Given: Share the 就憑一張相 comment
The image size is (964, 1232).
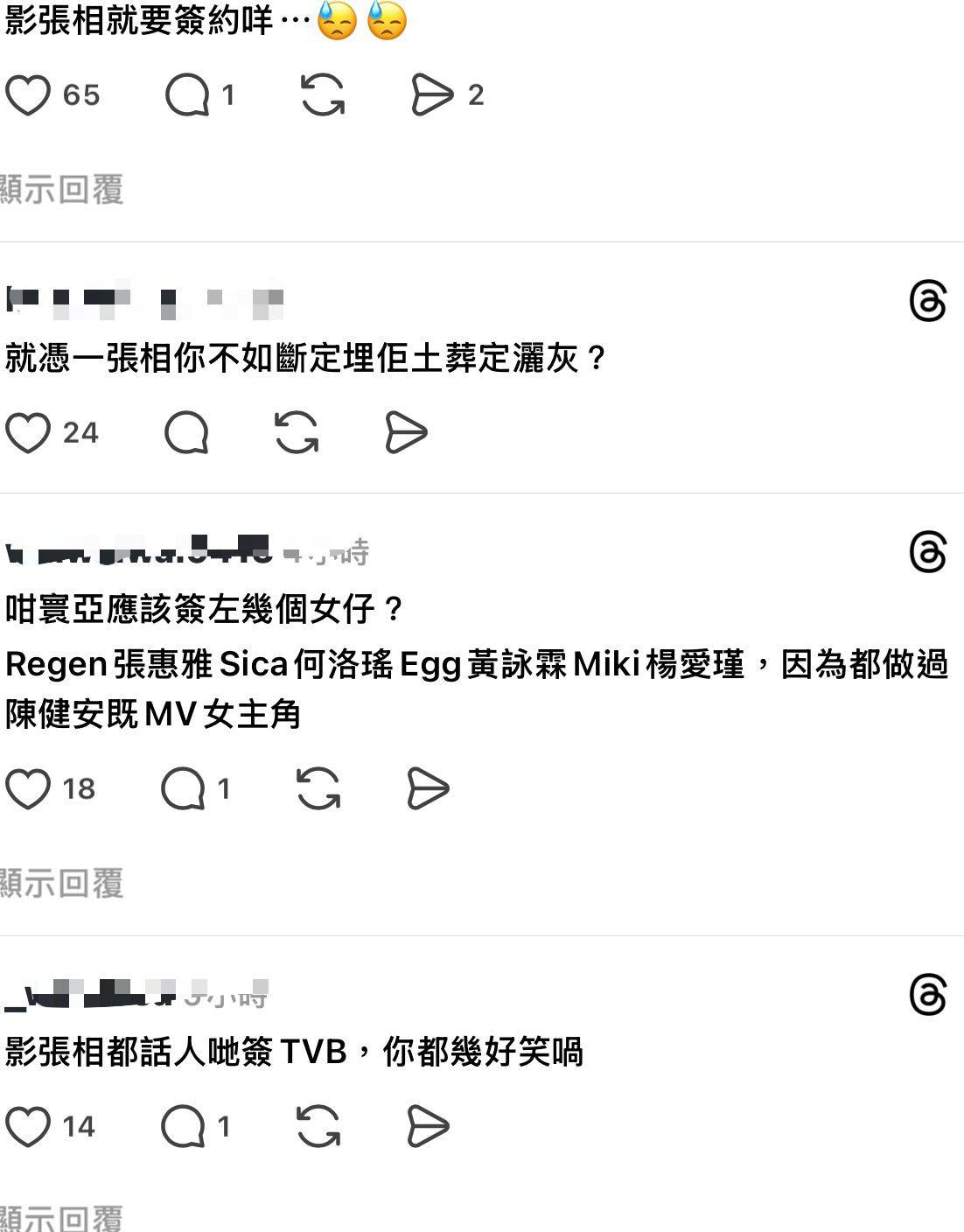Looking at the screenshot, I should (406, 433).
